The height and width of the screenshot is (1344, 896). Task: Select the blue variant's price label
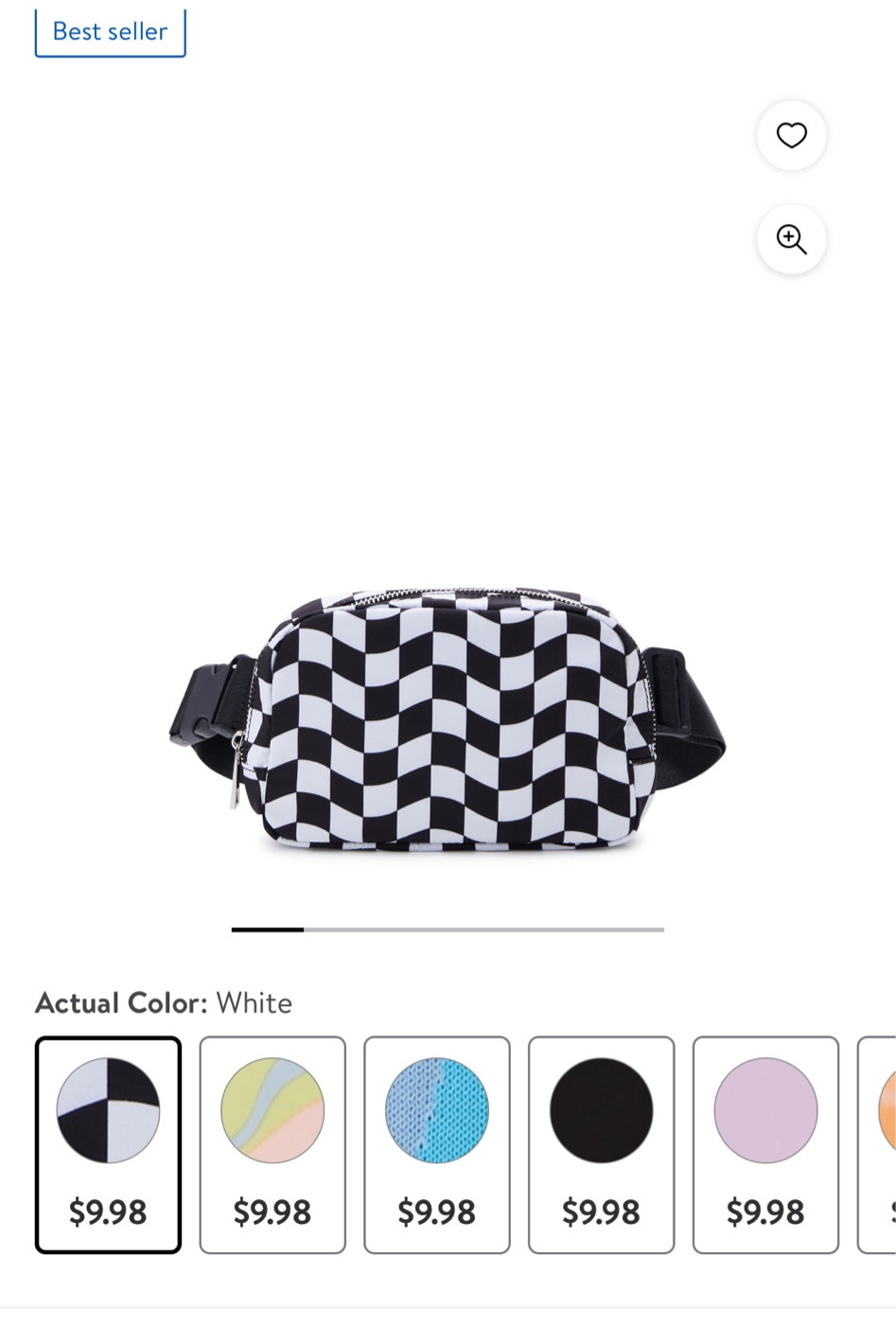coord(436,1211)
